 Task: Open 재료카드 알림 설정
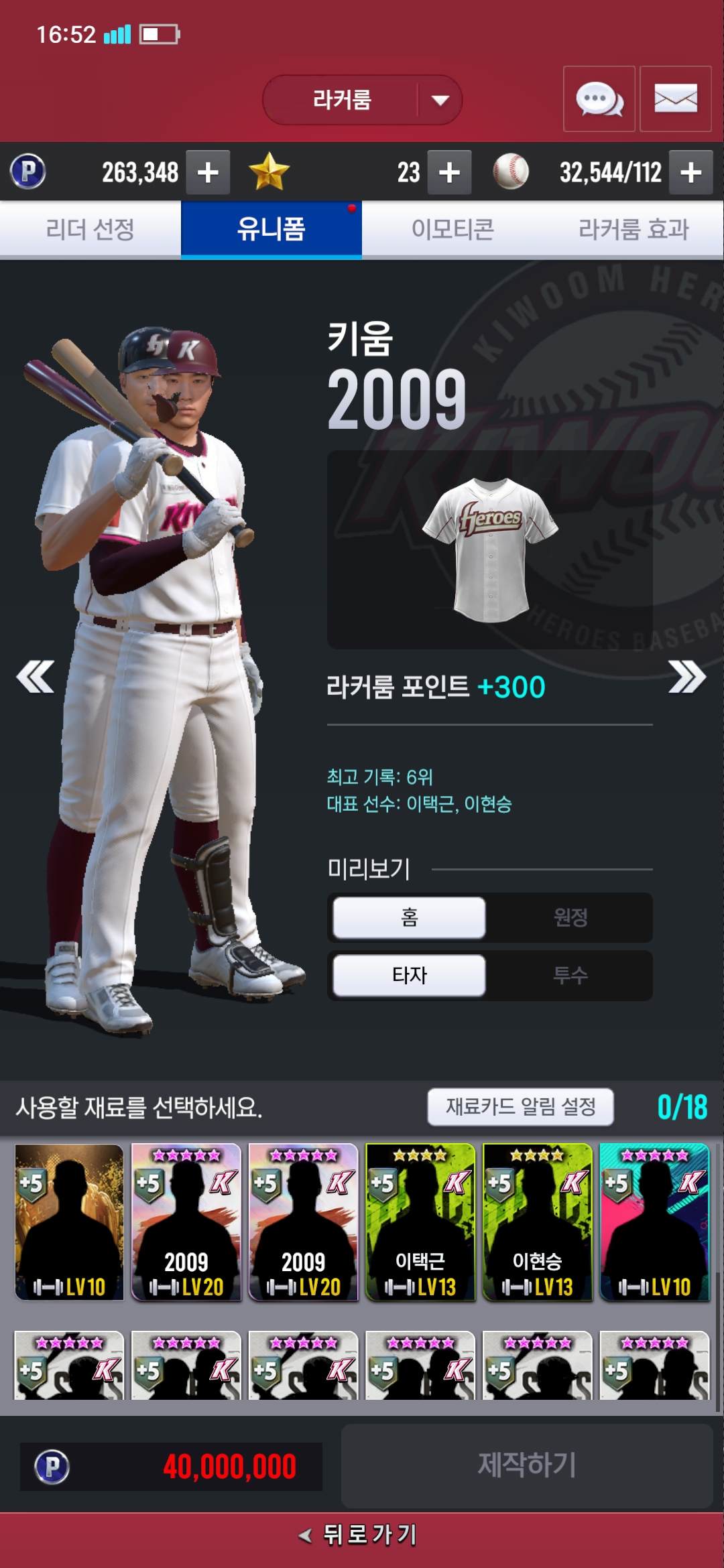click(520, 1106)
